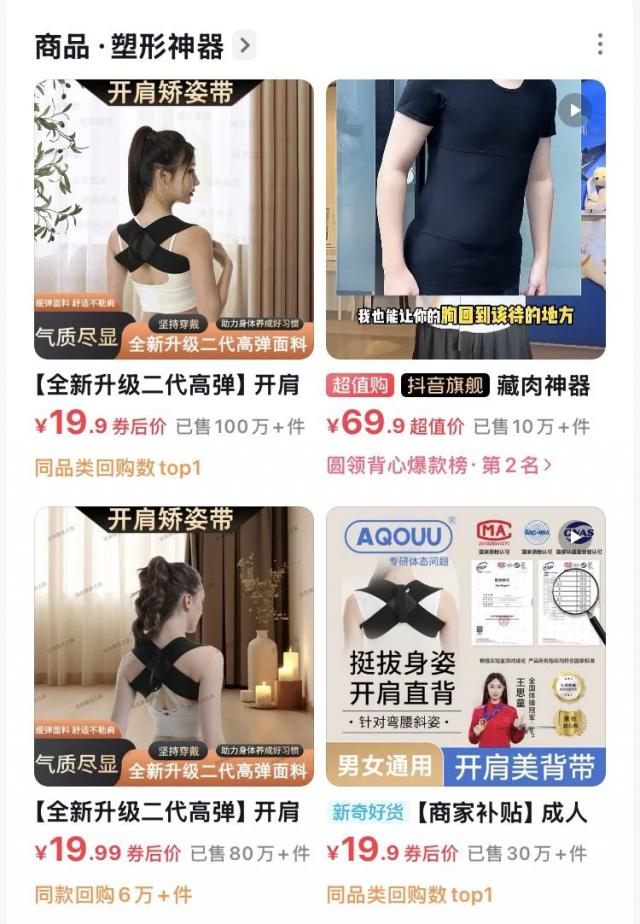
Task: Expand the 商品·塑形神器 section chevron
Action: [x=245, y=45]
